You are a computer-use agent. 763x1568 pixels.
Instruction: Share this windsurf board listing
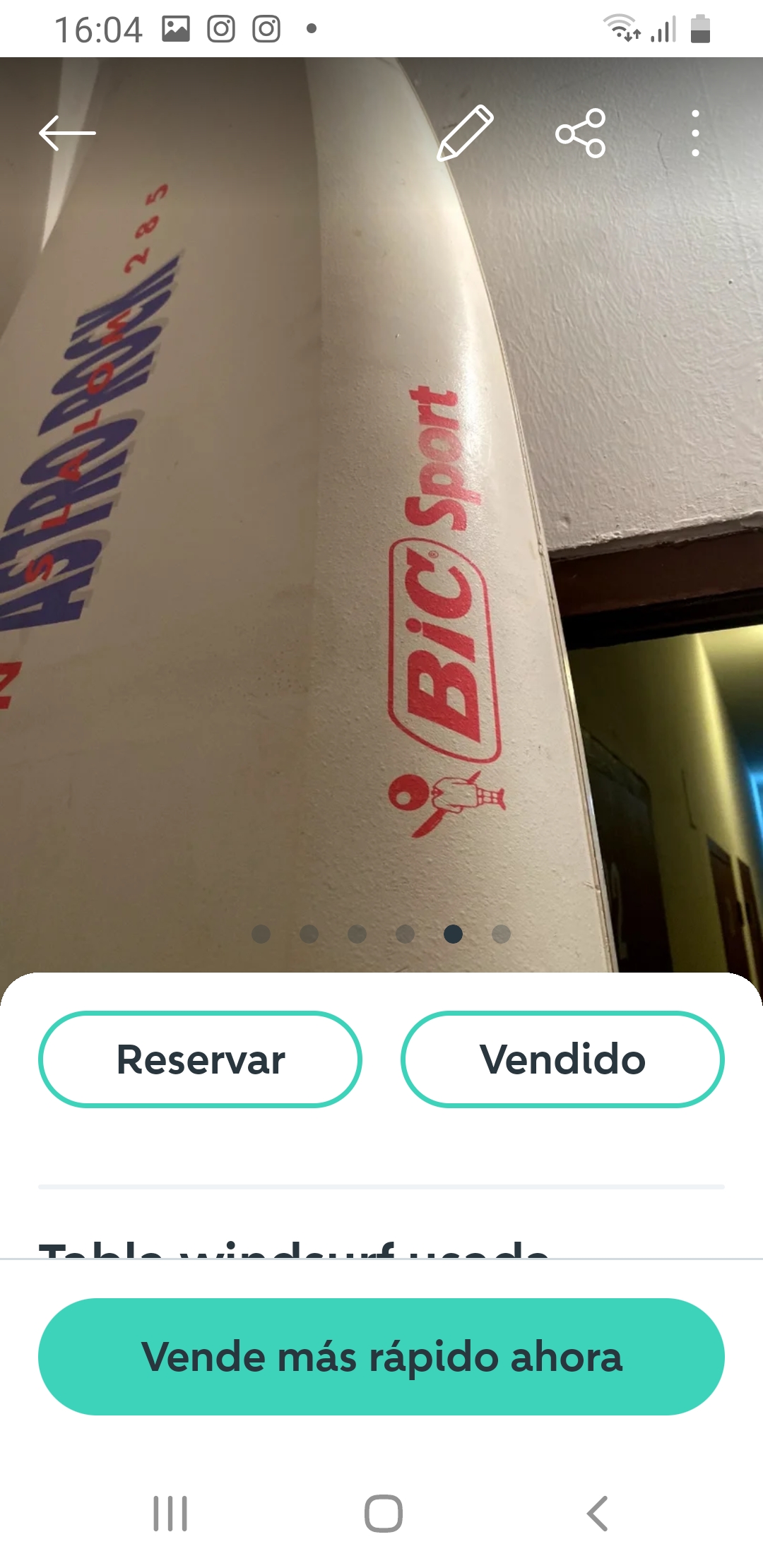tap(581, 133)
